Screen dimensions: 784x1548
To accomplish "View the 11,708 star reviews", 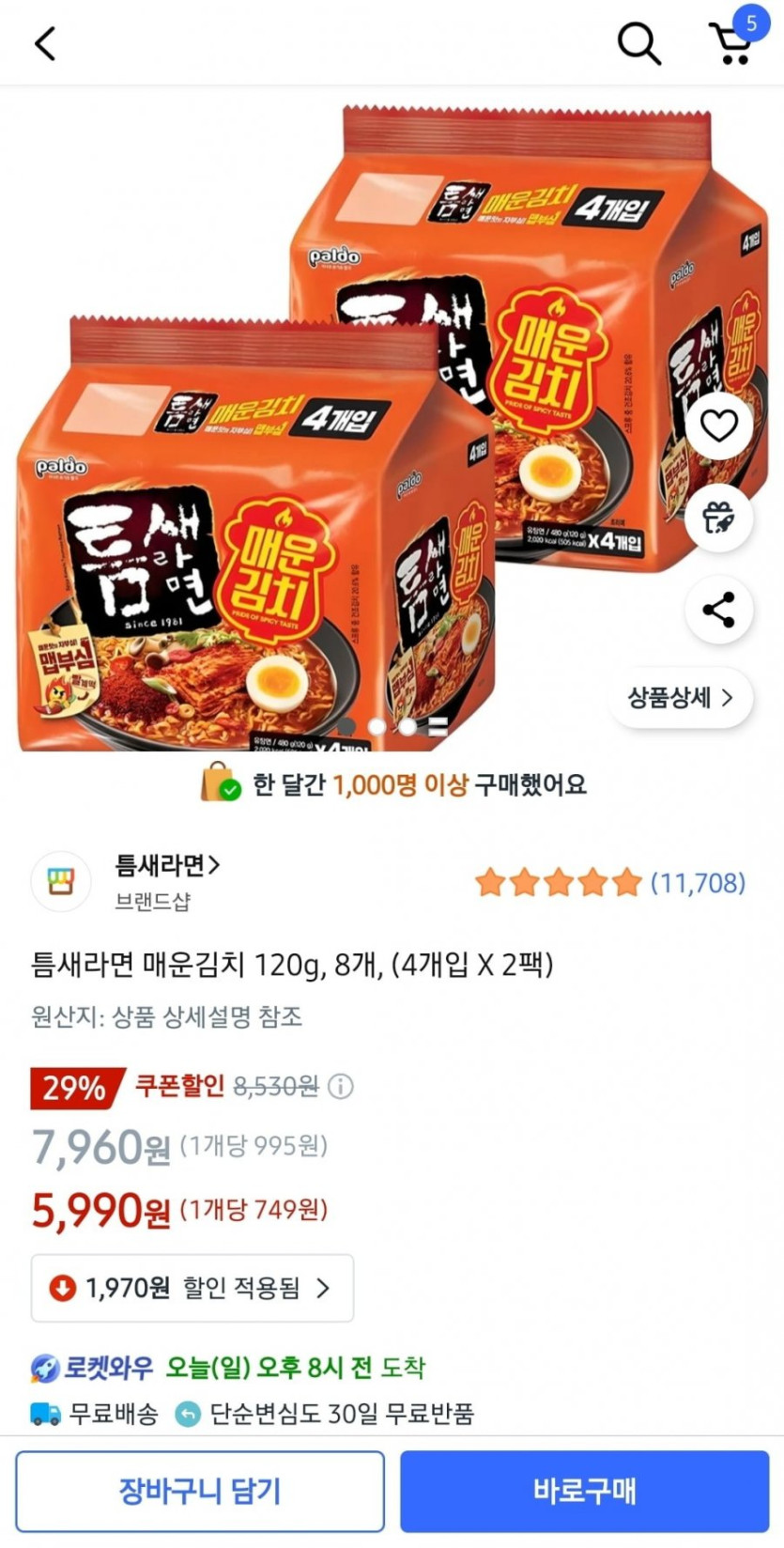I will tap(610, 883).
